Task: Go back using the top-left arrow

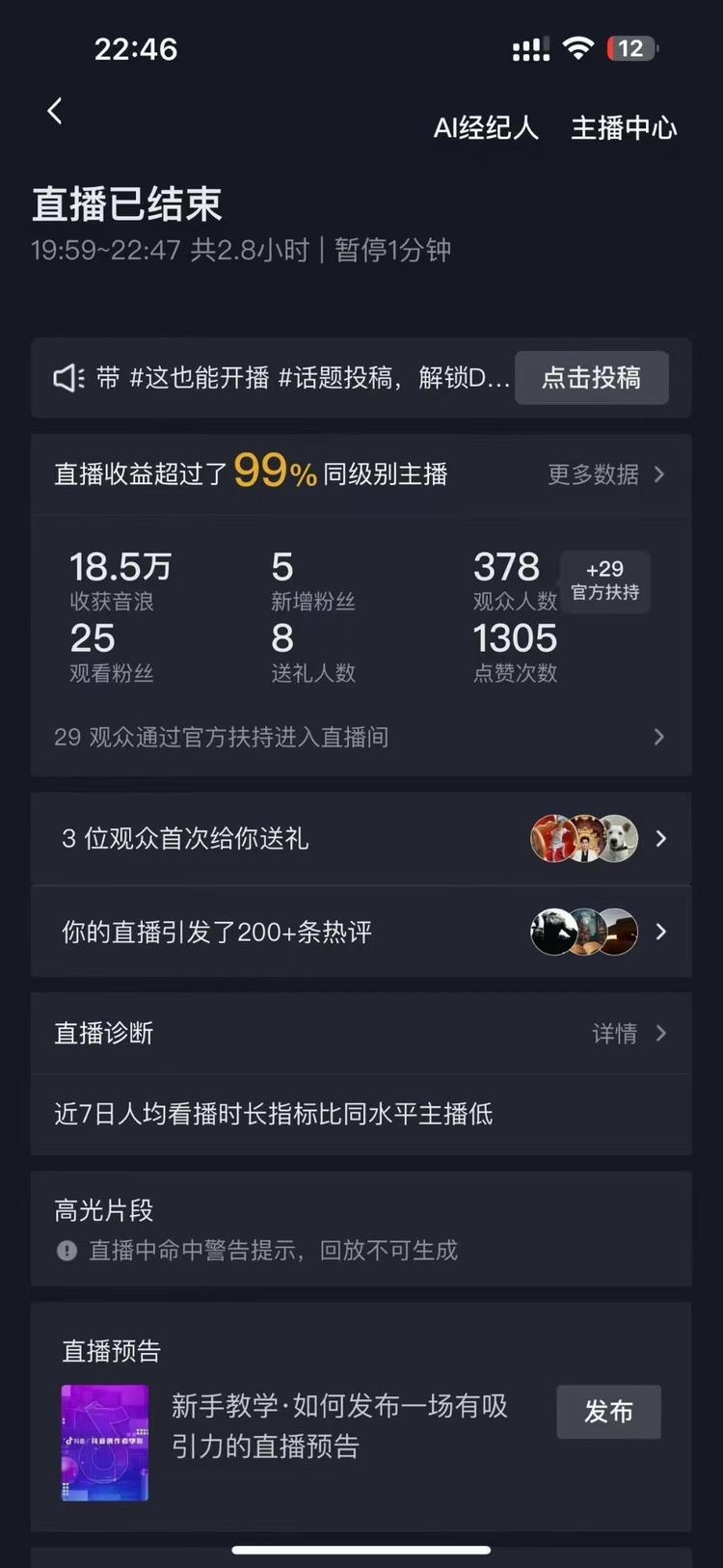Action: [x=55, y=112]
